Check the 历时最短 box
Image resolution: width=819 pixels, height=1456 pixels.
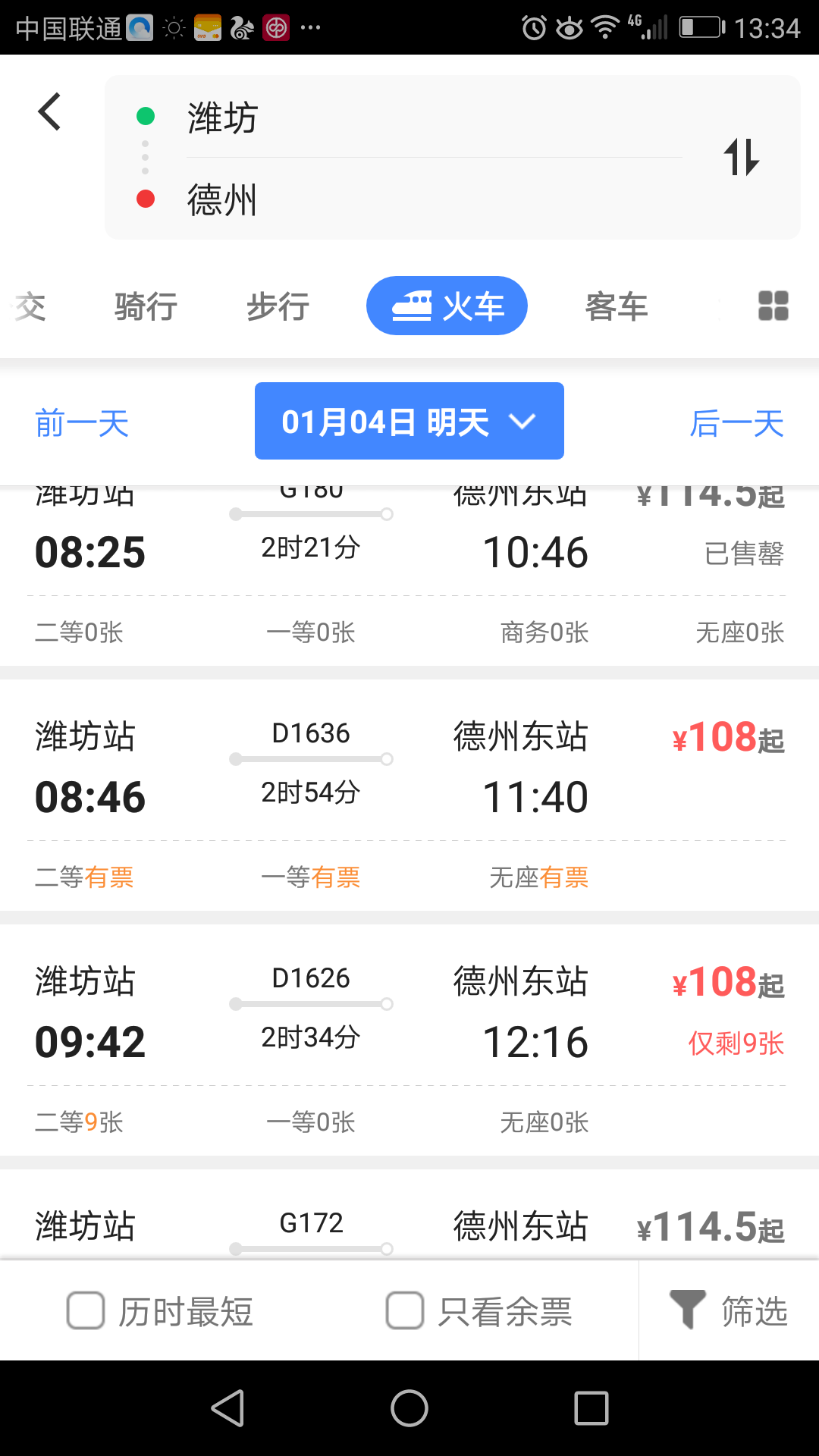(x=86, y=1310)
